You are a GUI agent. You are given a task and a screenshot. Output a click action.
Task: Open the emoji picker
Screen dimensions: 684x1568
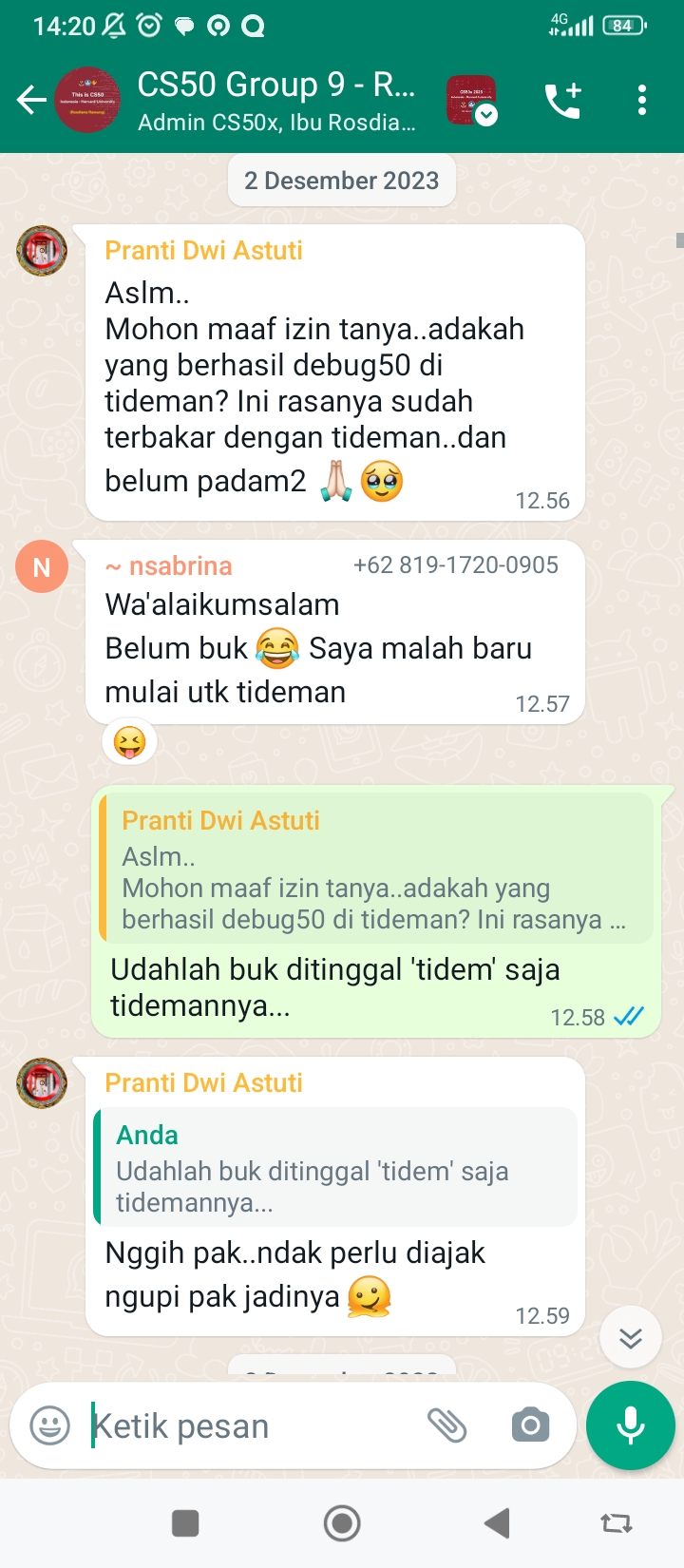click(50, 1425)
